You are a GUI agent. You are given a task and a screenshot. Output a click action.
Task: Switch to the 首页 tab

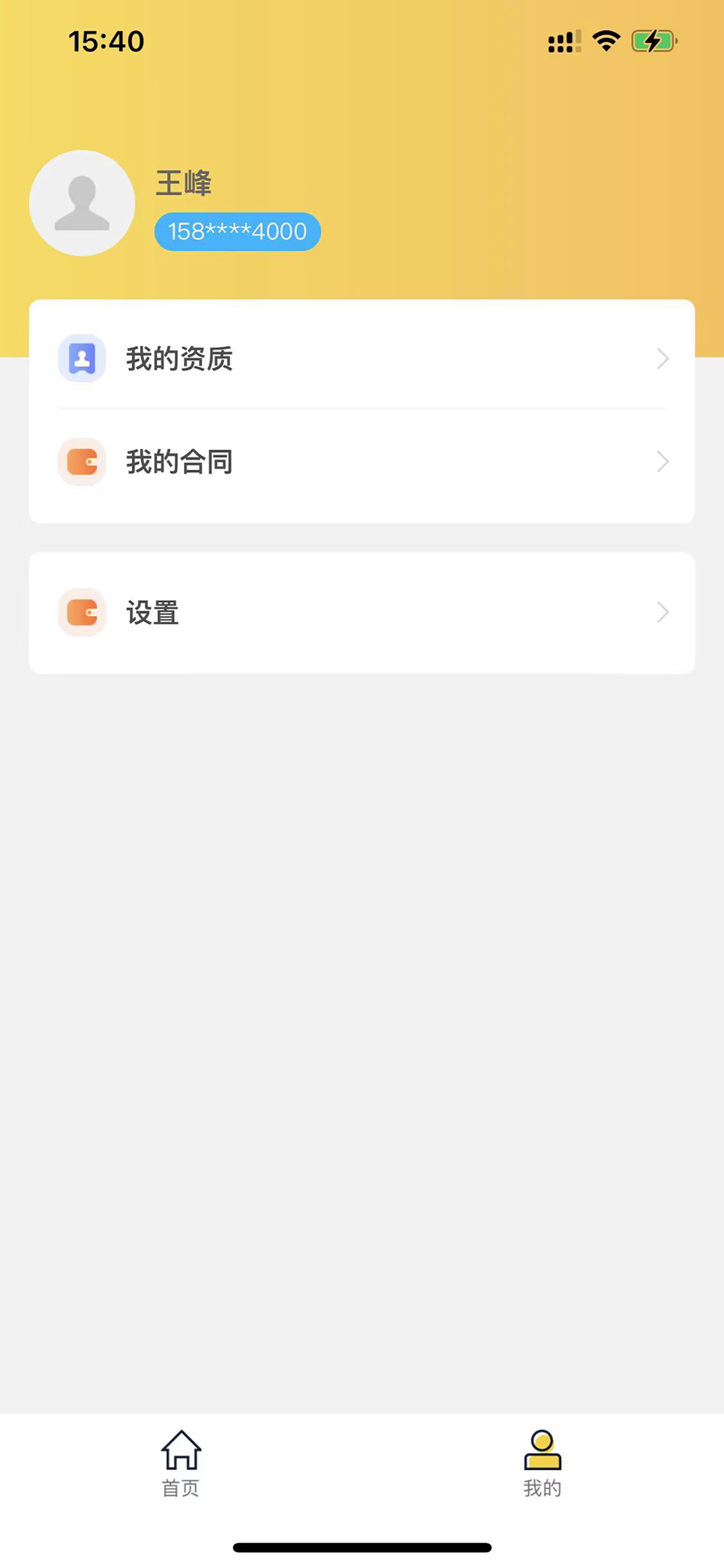pos(181,1464)
